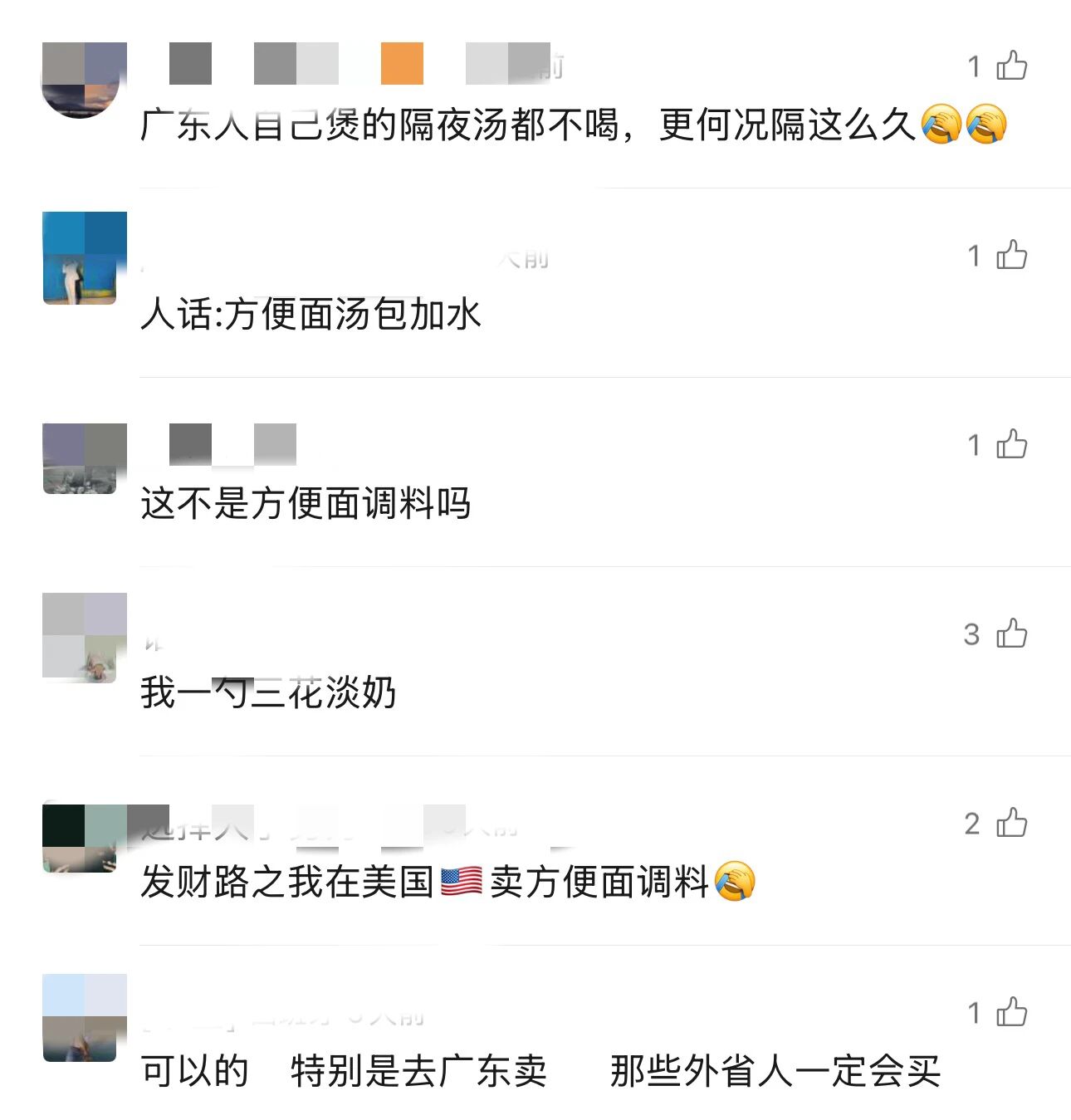Like the comment about 广东人隔夜汤
The width and height of the screenshot is (1071, 1120).
click(1011, 66)
